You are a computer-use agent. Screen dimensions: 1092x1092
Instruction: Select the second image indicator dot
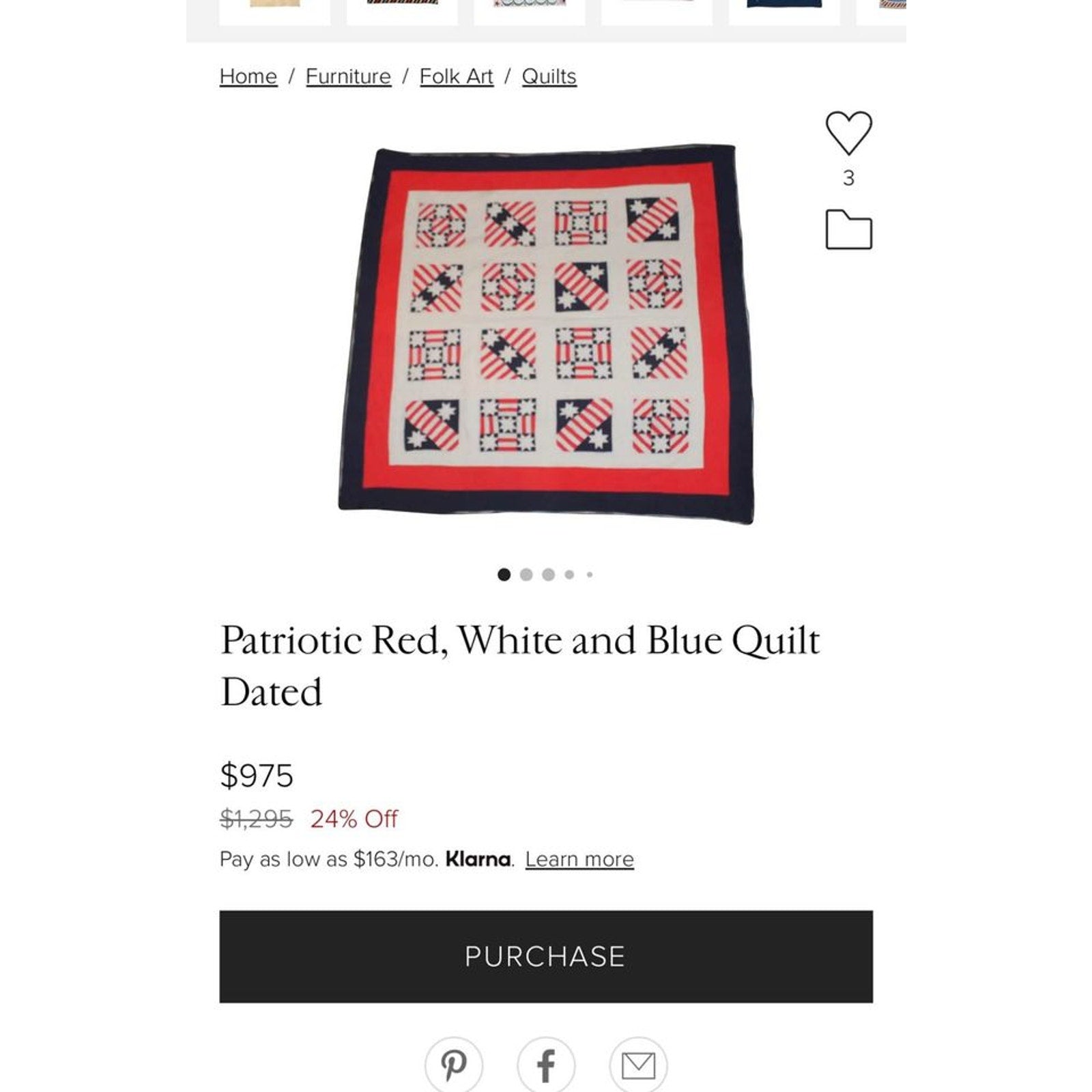526,575
